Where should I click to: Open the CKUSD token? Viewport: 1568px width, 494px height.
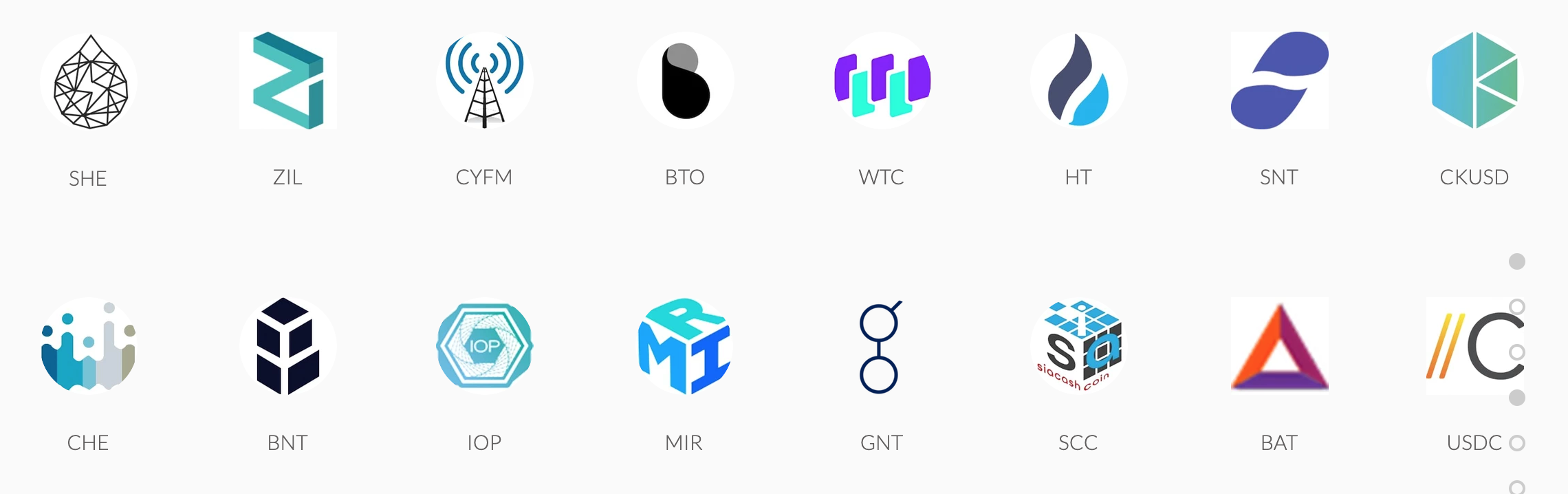(1474, 80)
